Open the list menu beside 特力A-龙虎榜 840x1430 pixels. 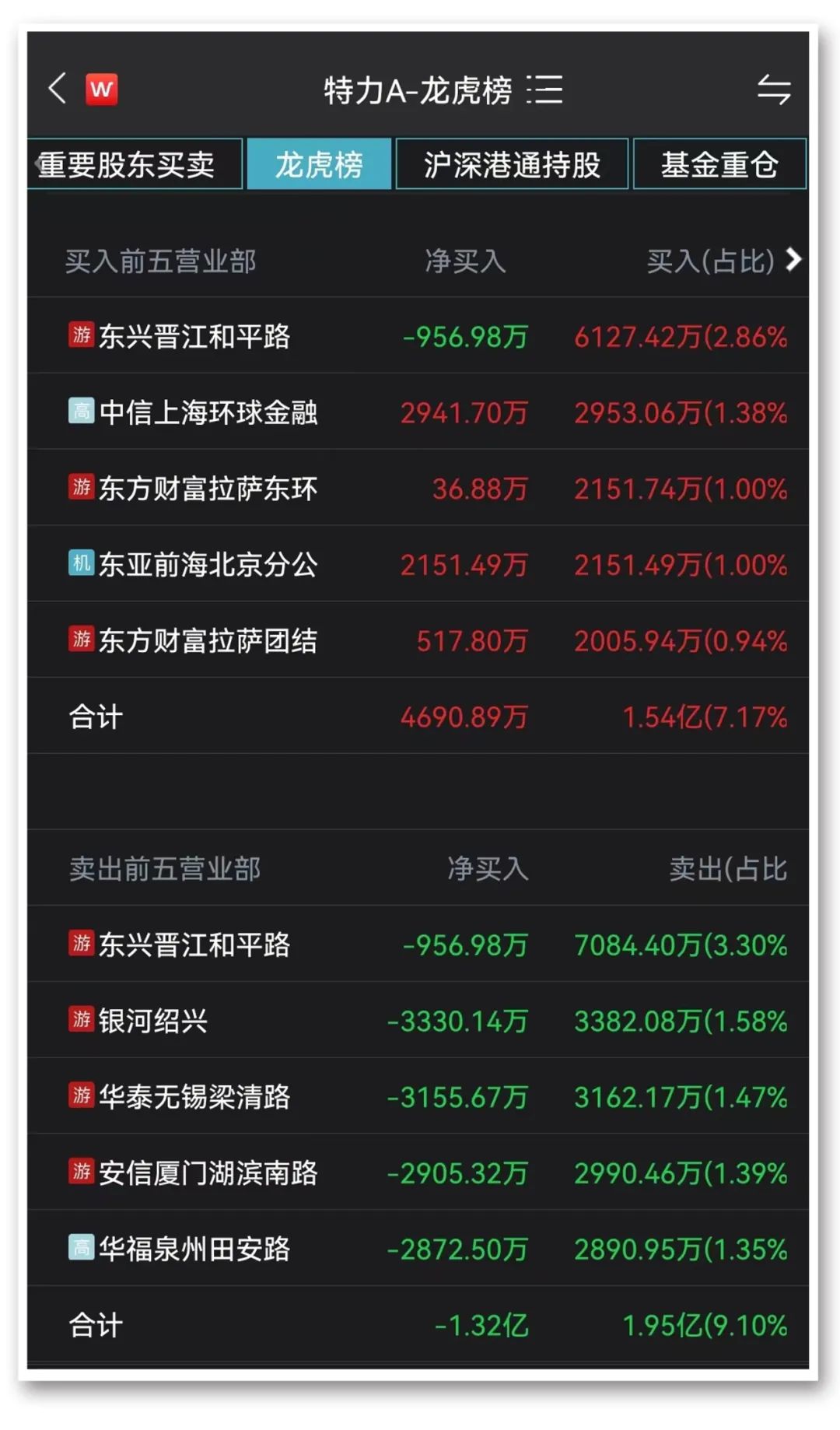544,90
